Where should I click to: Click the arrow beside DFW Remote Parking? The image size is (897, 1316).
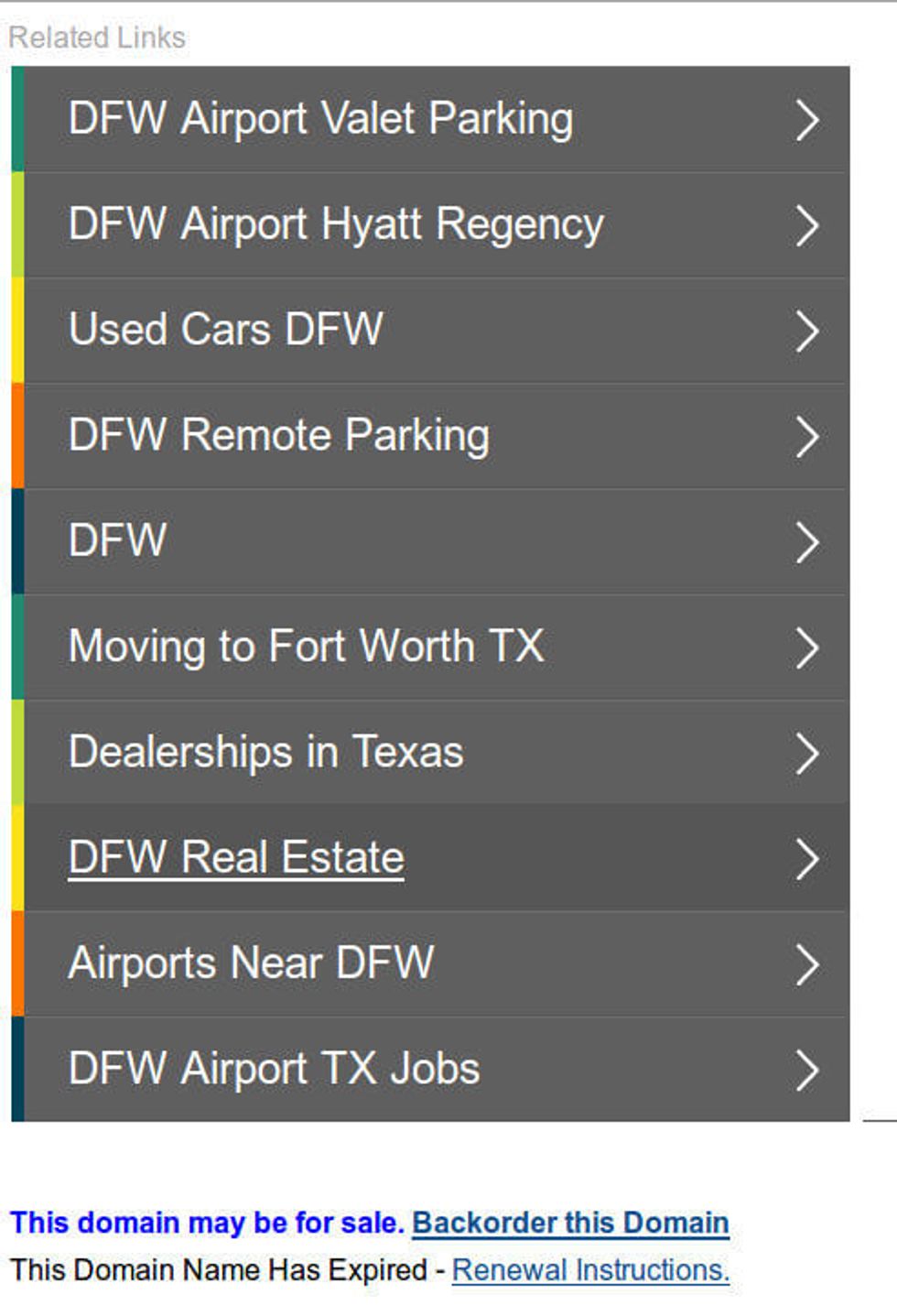805,437
